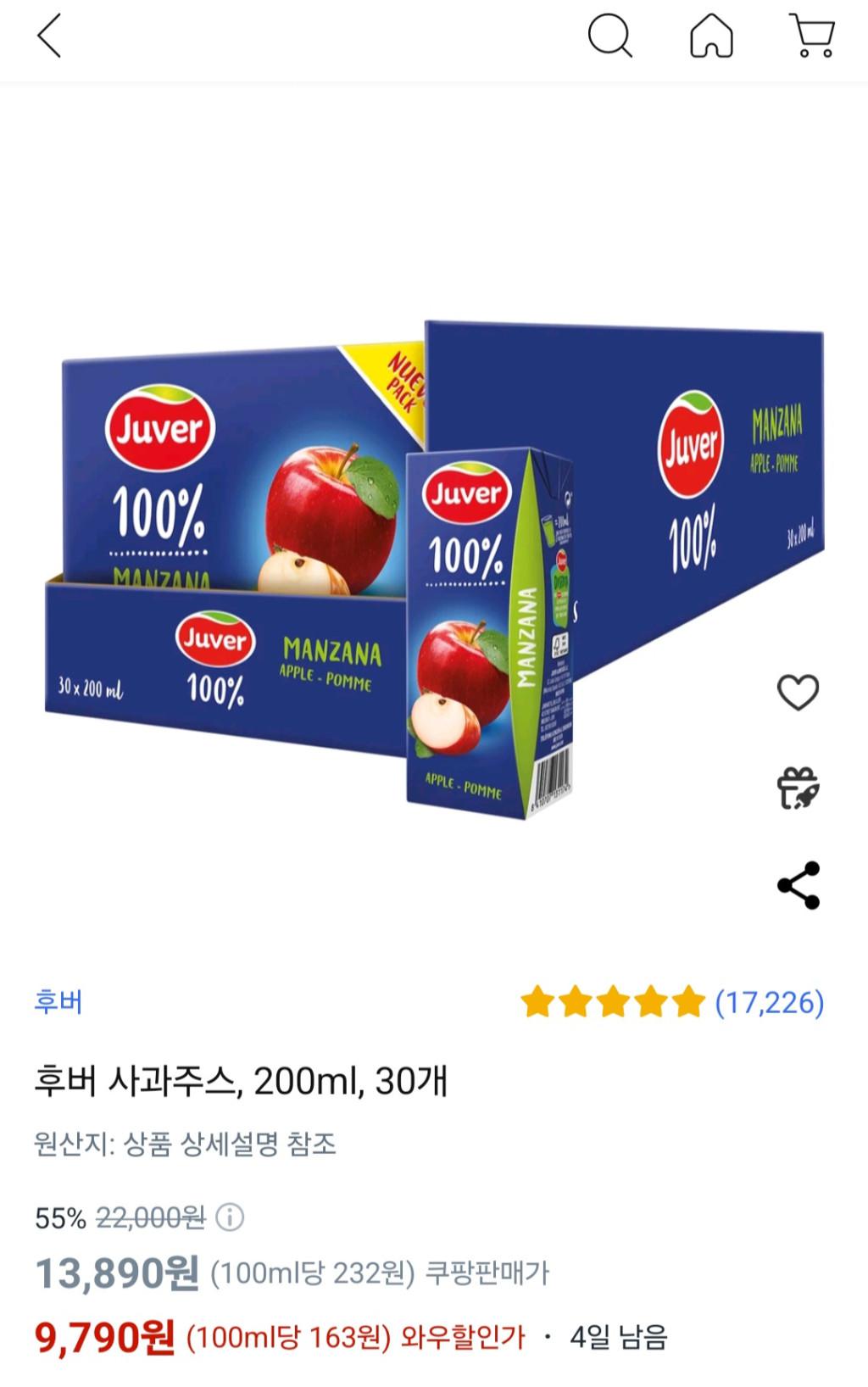
Task: Add this juice to wishlist
Action: (x=798, y=692)
